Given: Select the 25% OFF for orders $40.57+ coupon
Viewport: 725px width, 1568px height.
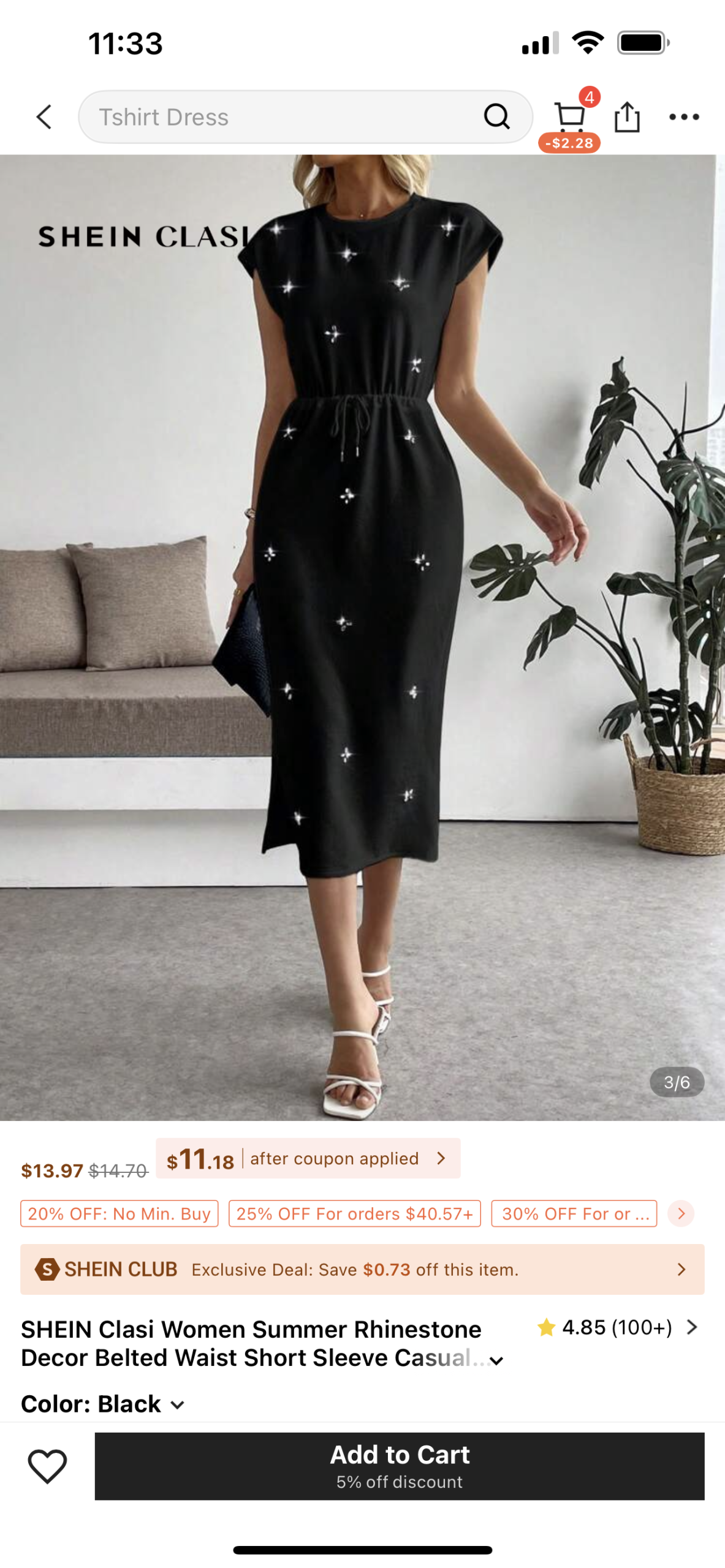Looking at the screenshot, I should tap(355, 1213).
